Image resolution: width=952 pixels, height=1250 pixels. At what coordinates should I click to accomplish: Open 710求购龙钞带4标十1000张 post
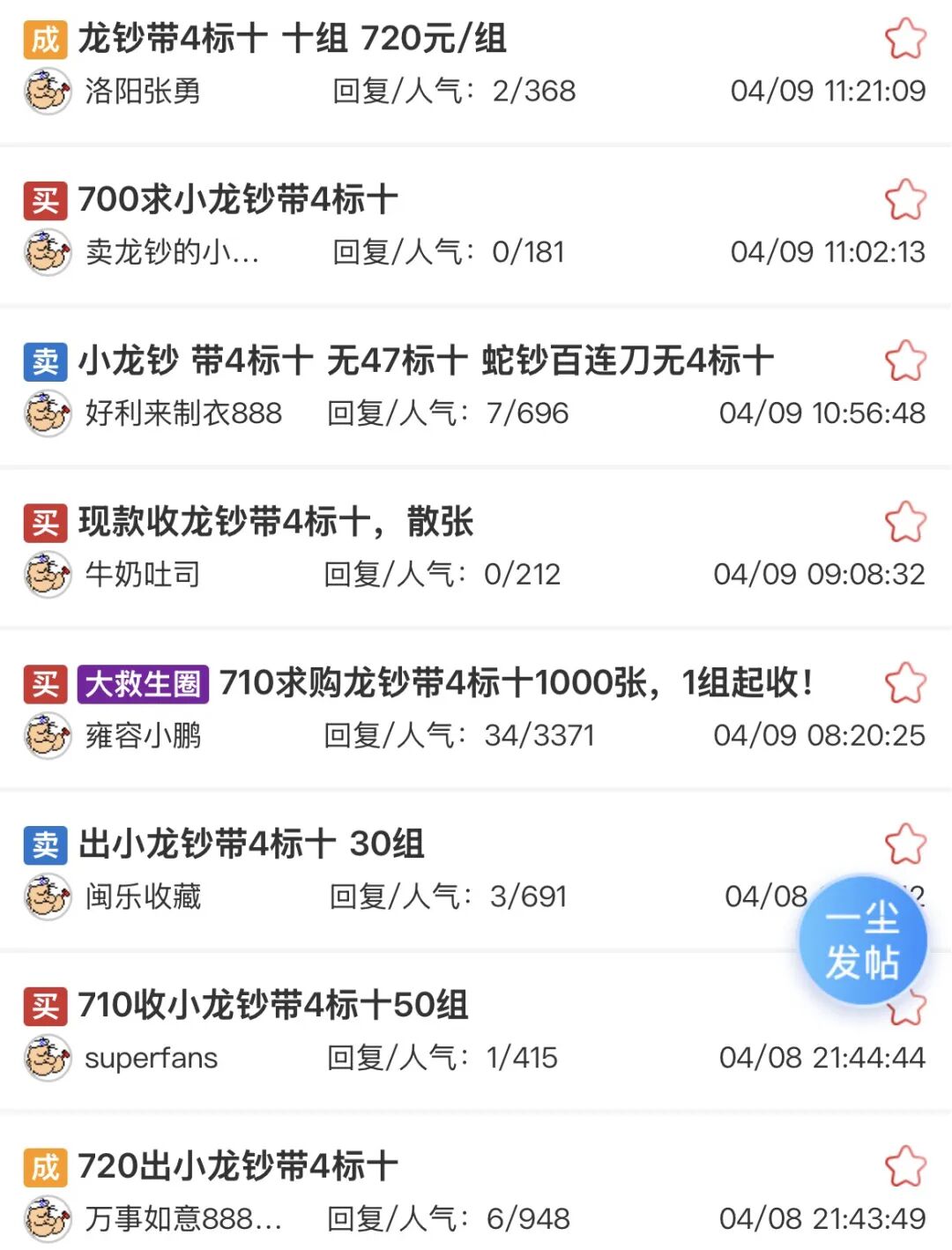pos(516,683)
